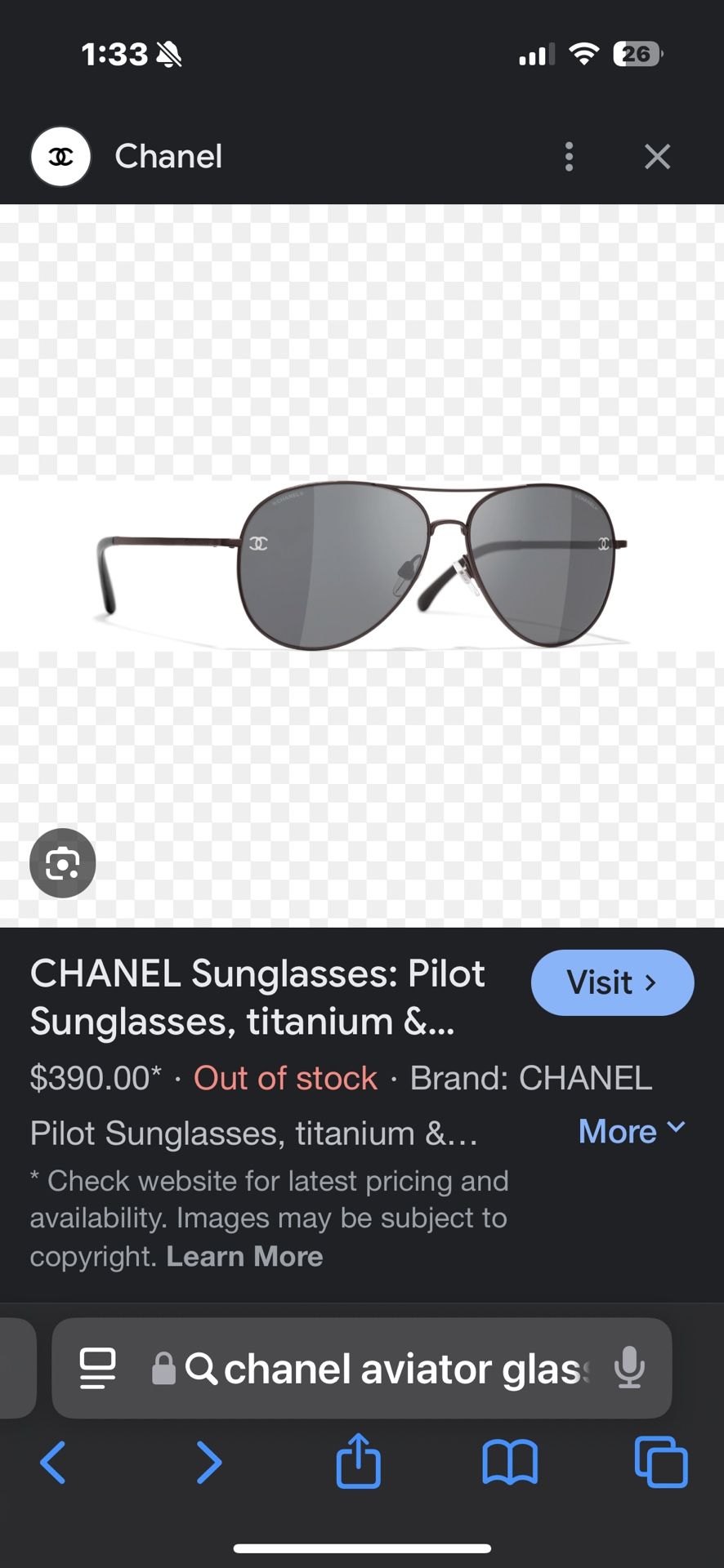Open the page format options menu

tap(97, 1369)
